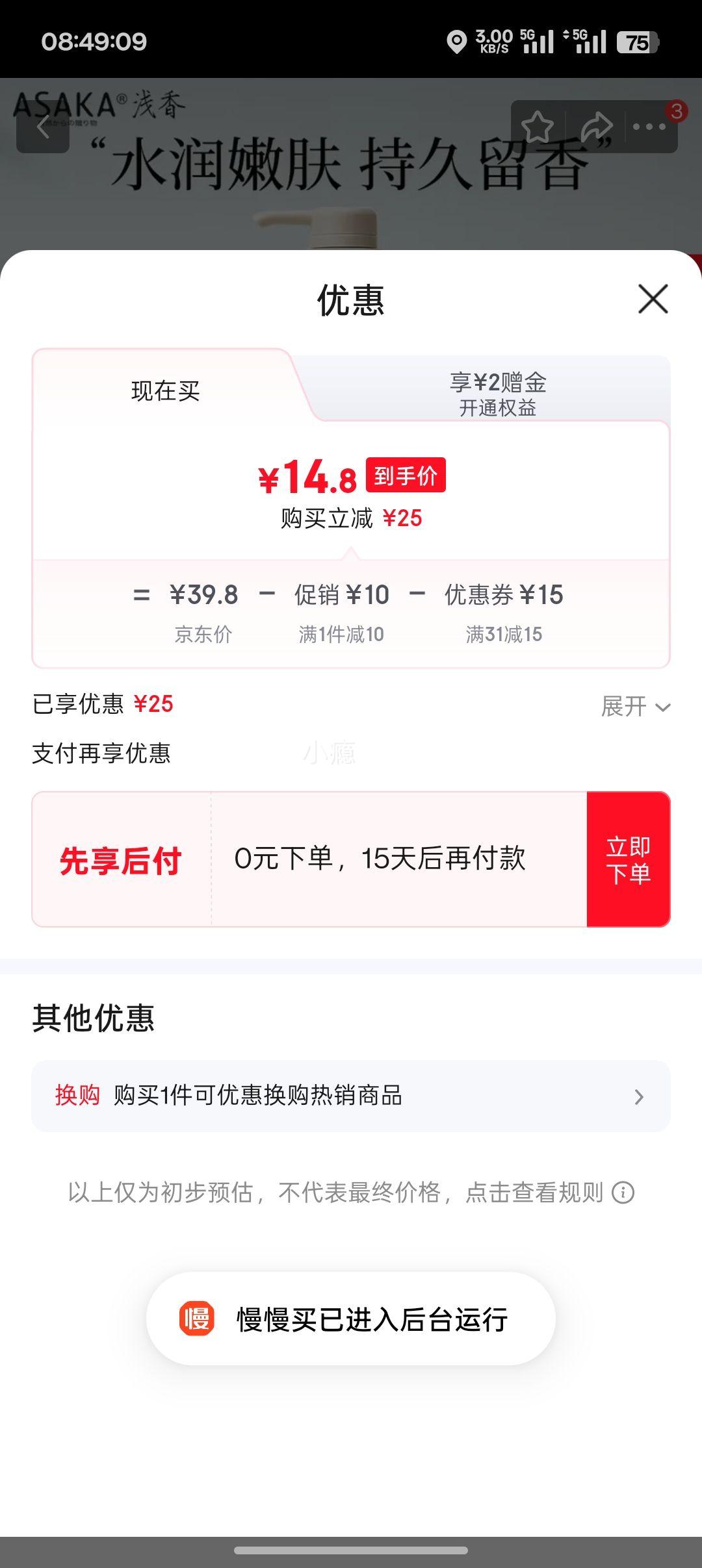The width and height of the screenshot is (702, 1568).
Task: Click the back arrow at the top left
Action: [43, 127]
